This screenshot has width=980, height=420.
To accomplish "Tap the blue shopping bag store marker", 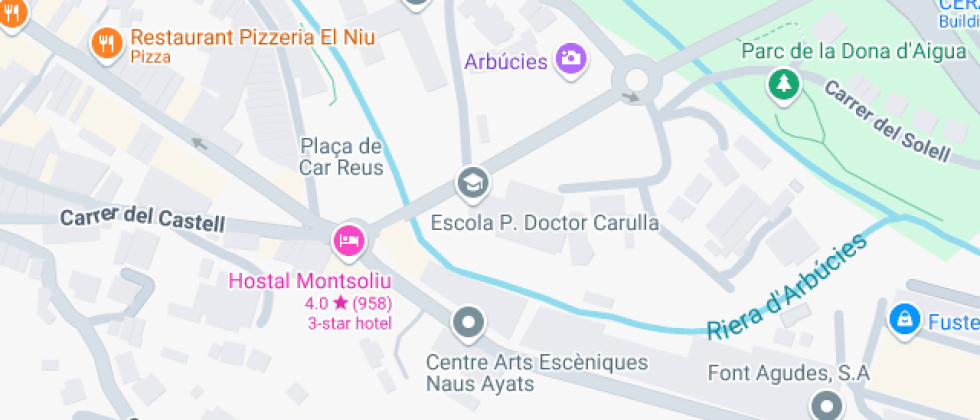I will (x=904, y=320).
